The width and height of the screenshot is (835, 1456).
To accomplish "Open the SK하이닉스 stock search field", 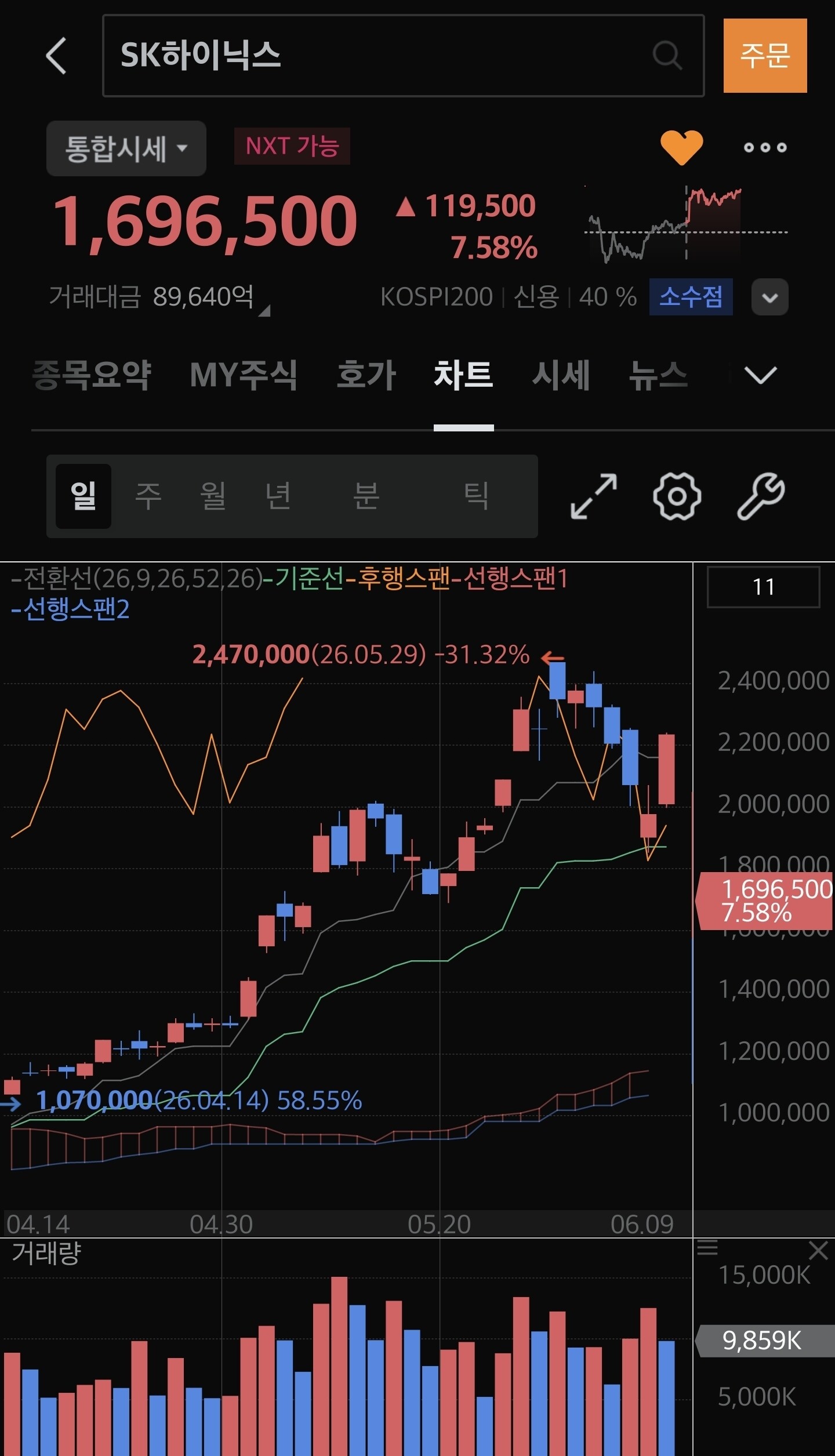I will [403, 56].
